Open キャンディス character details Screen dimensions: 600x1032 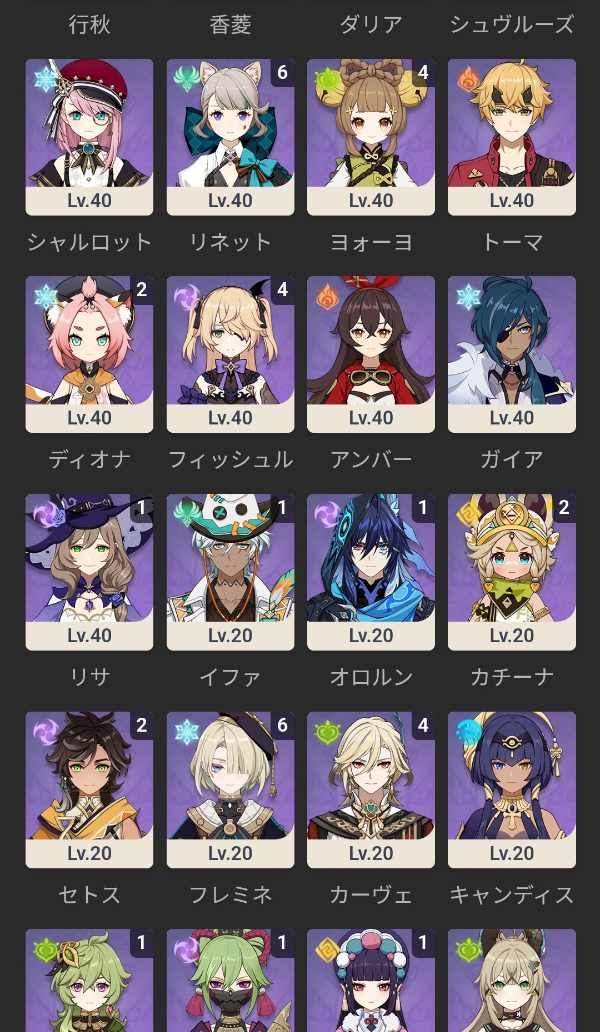pyautogui.click(x=512, y=789)
